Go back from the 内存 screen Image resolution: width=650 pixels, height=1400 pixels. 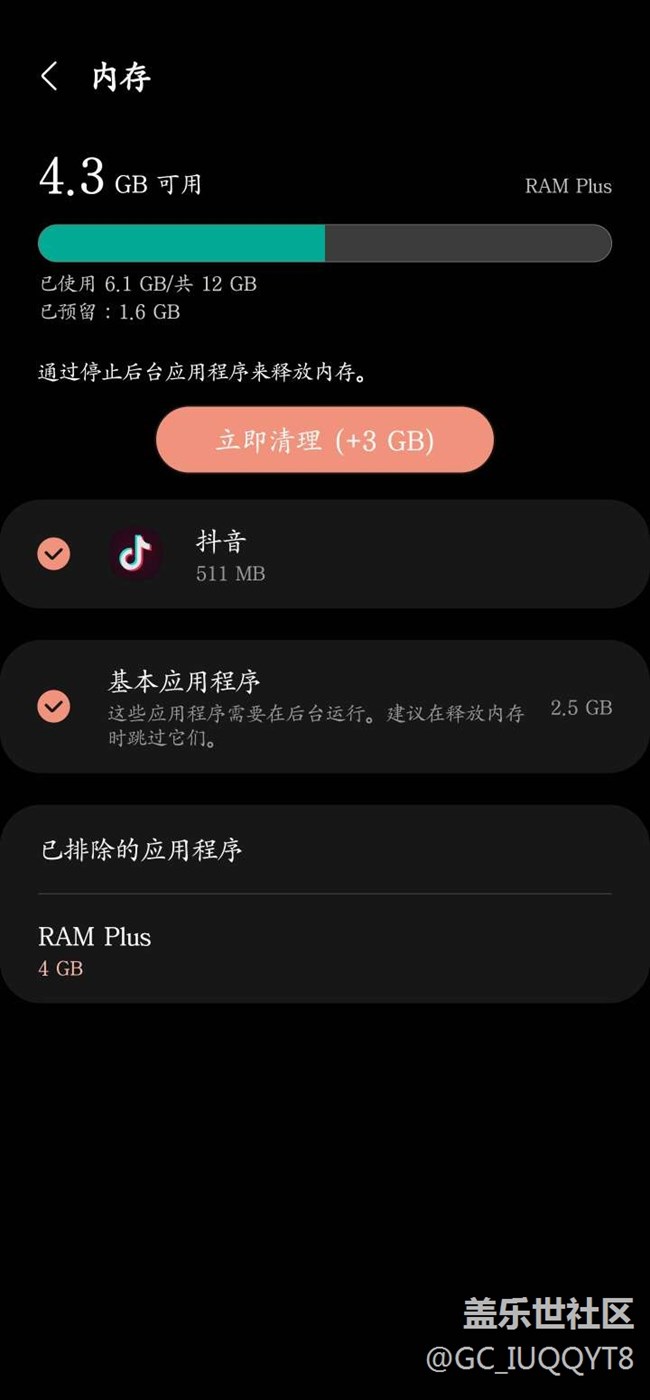tap(49, 77)
